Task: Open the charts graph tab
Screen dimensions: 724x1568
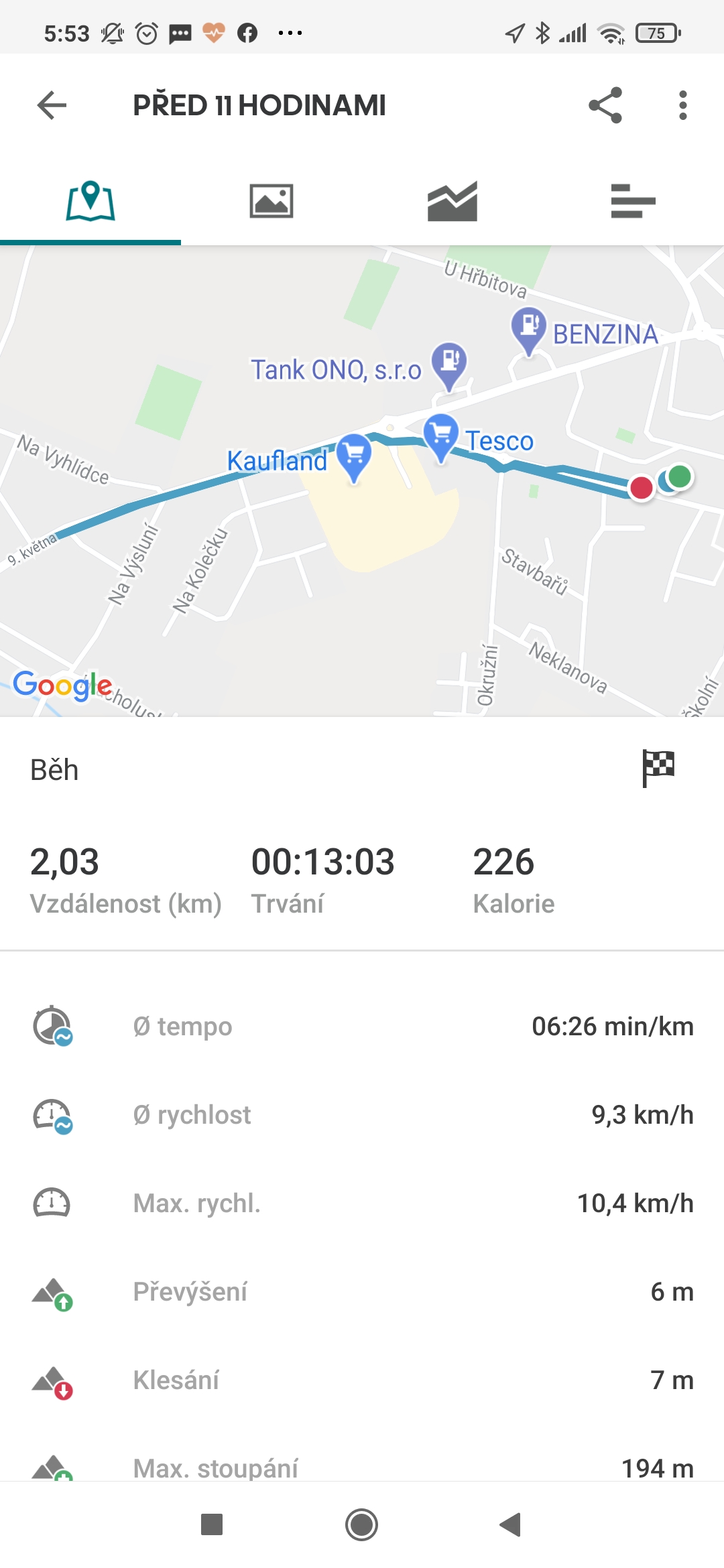Action: (452, 201)
